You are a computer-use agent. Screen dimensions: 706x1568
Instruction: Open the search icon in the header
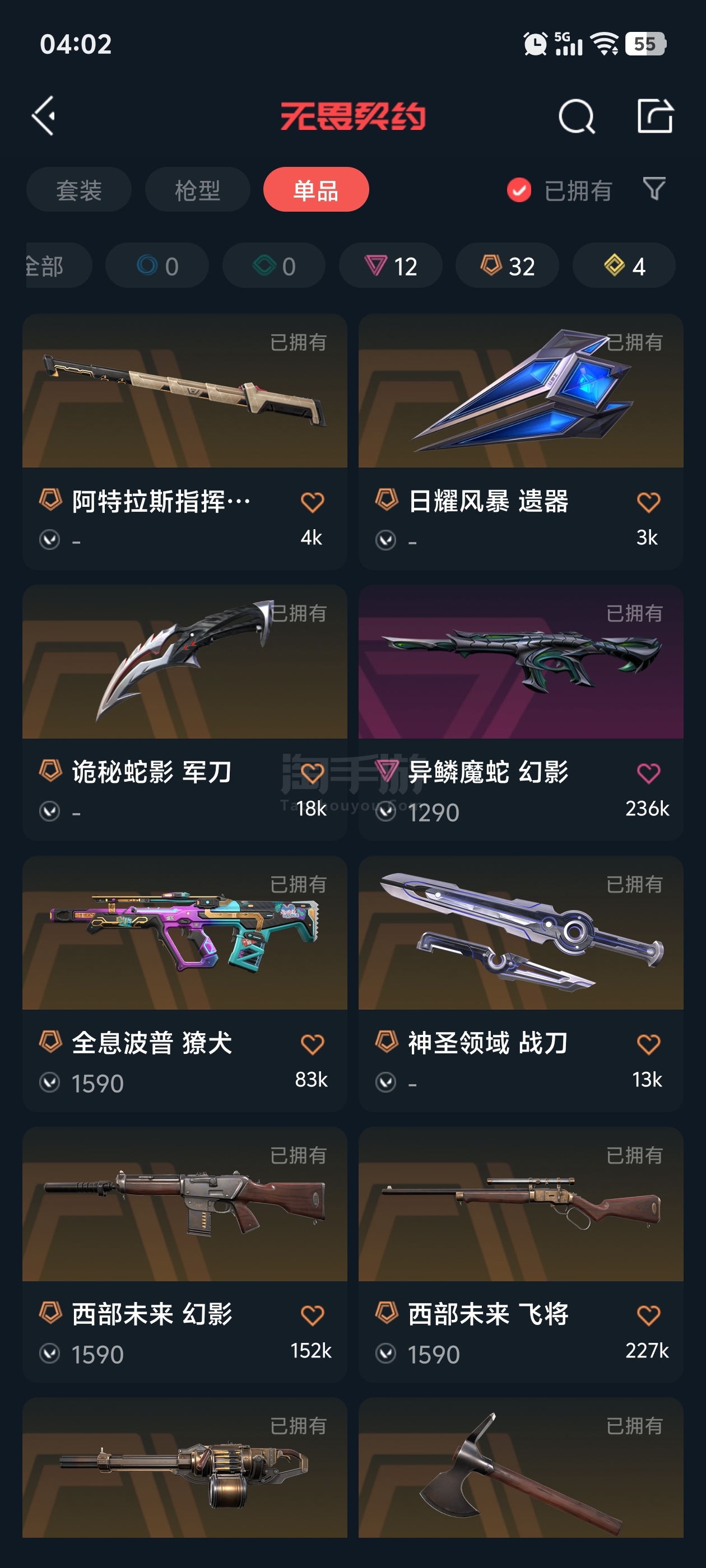point(575,116)
